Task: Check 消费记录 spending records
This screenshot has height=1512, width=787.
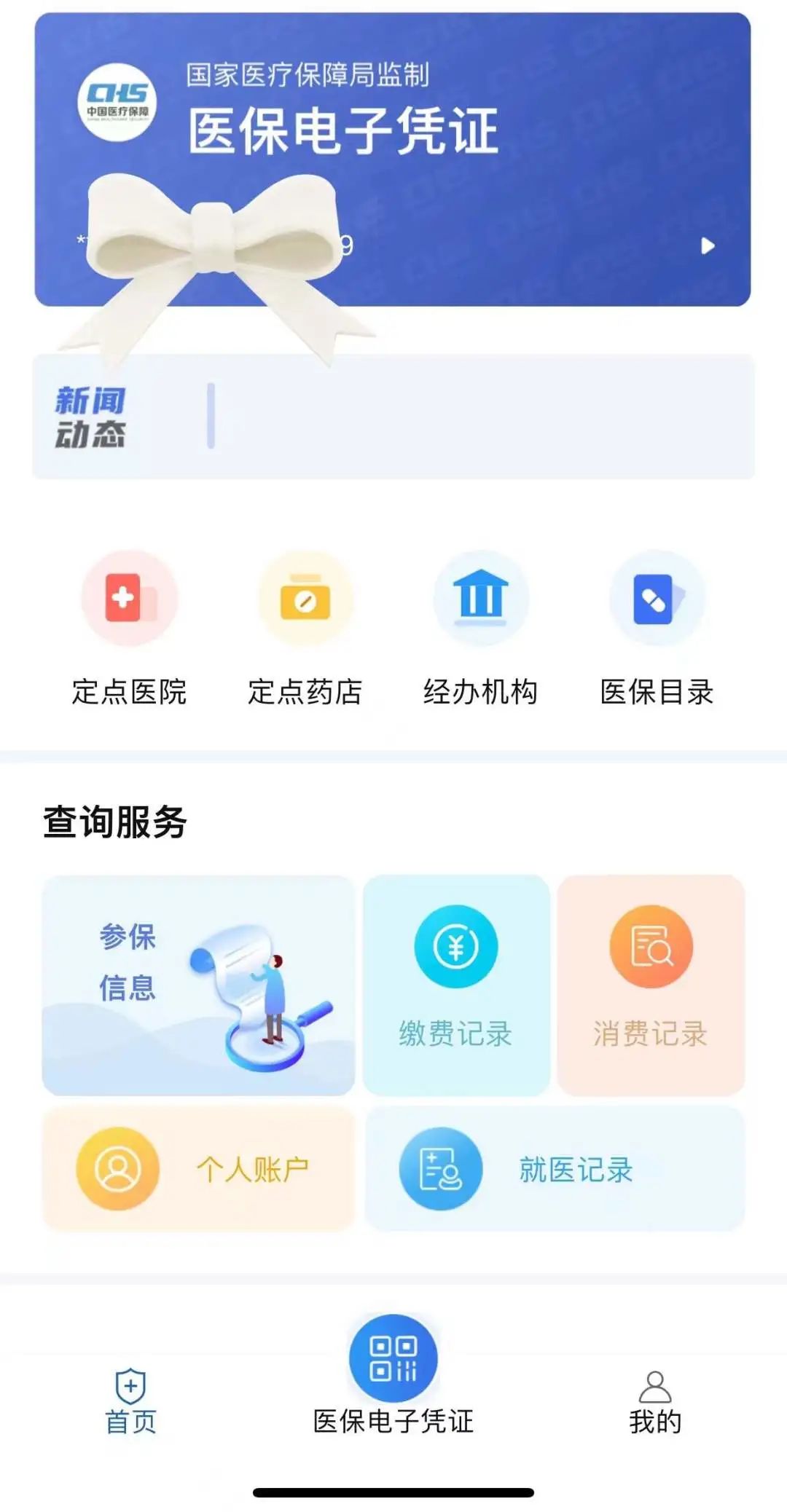Action: click(651, 985)
